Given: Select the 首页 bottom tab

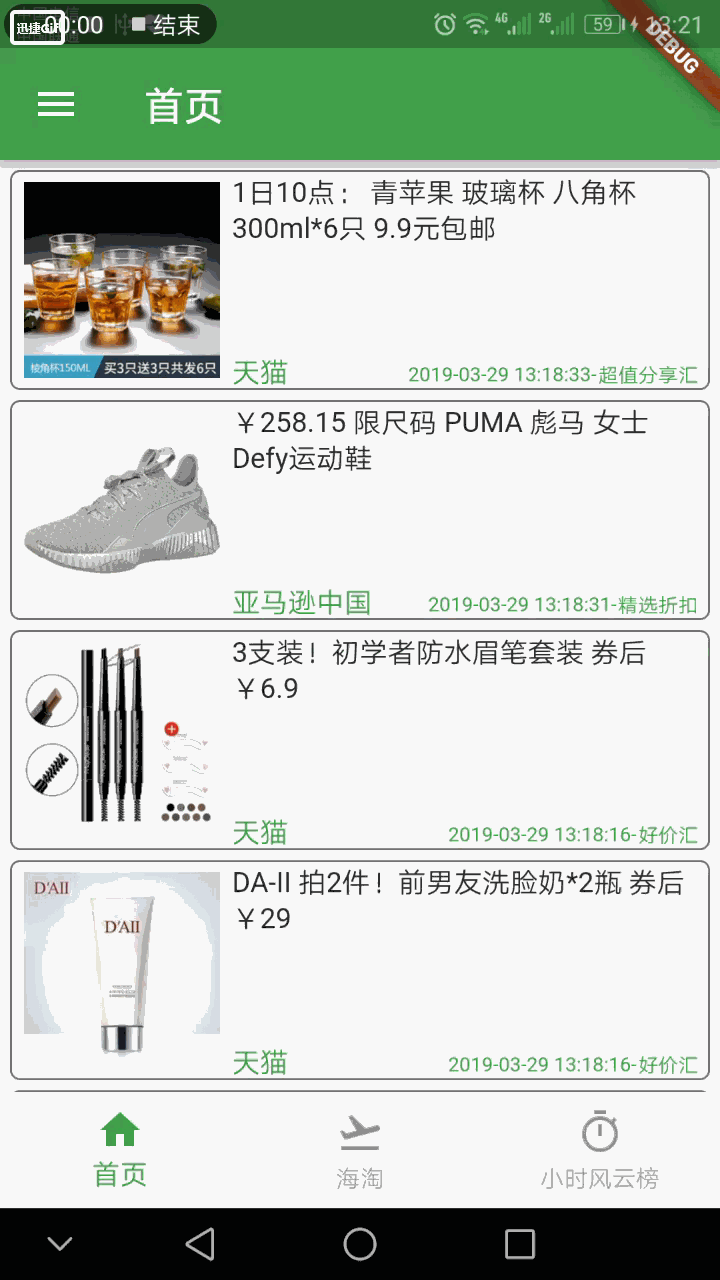Looking at the screenshot, I should pyautogui.click(x=120, y=1150).
